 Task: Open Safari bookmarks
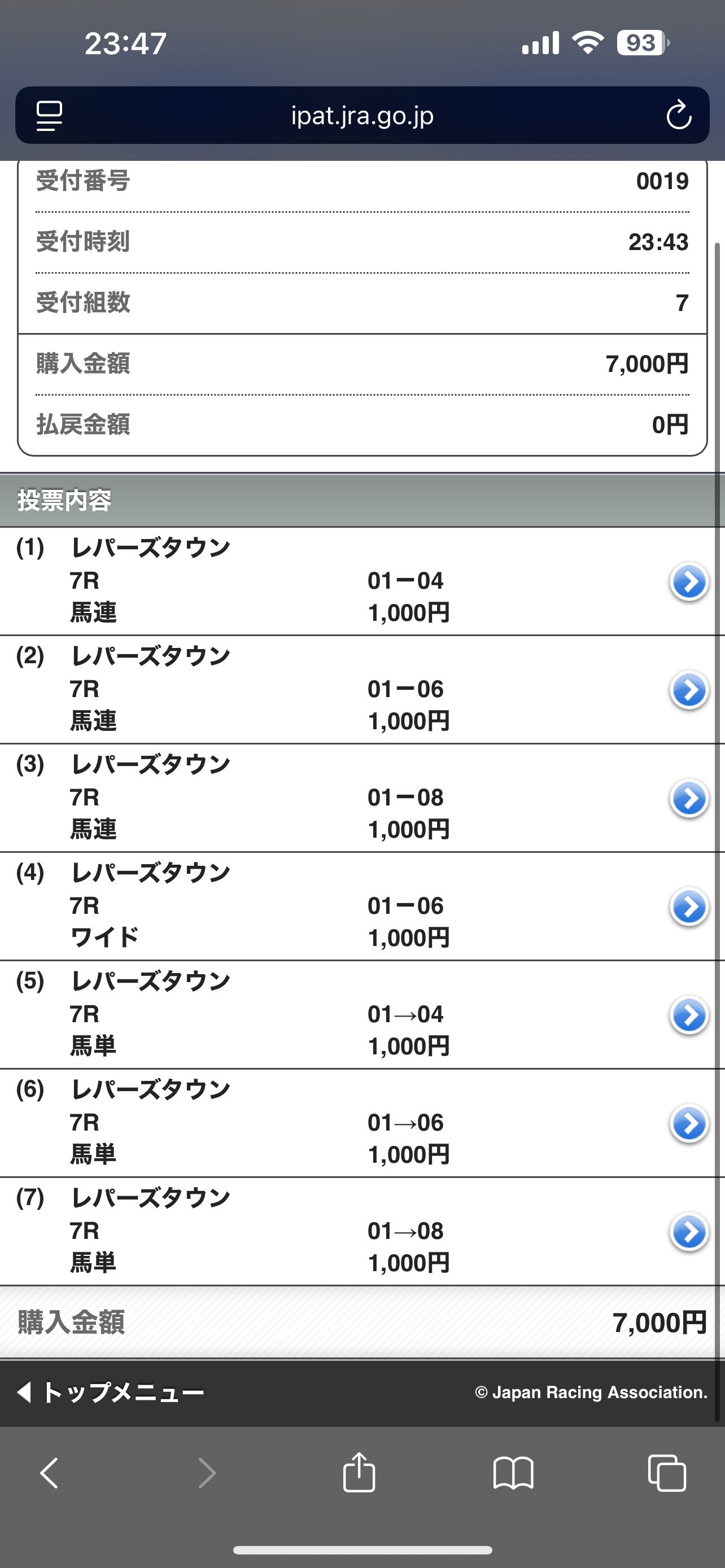pyautogui.click(x=513, y=1473)
